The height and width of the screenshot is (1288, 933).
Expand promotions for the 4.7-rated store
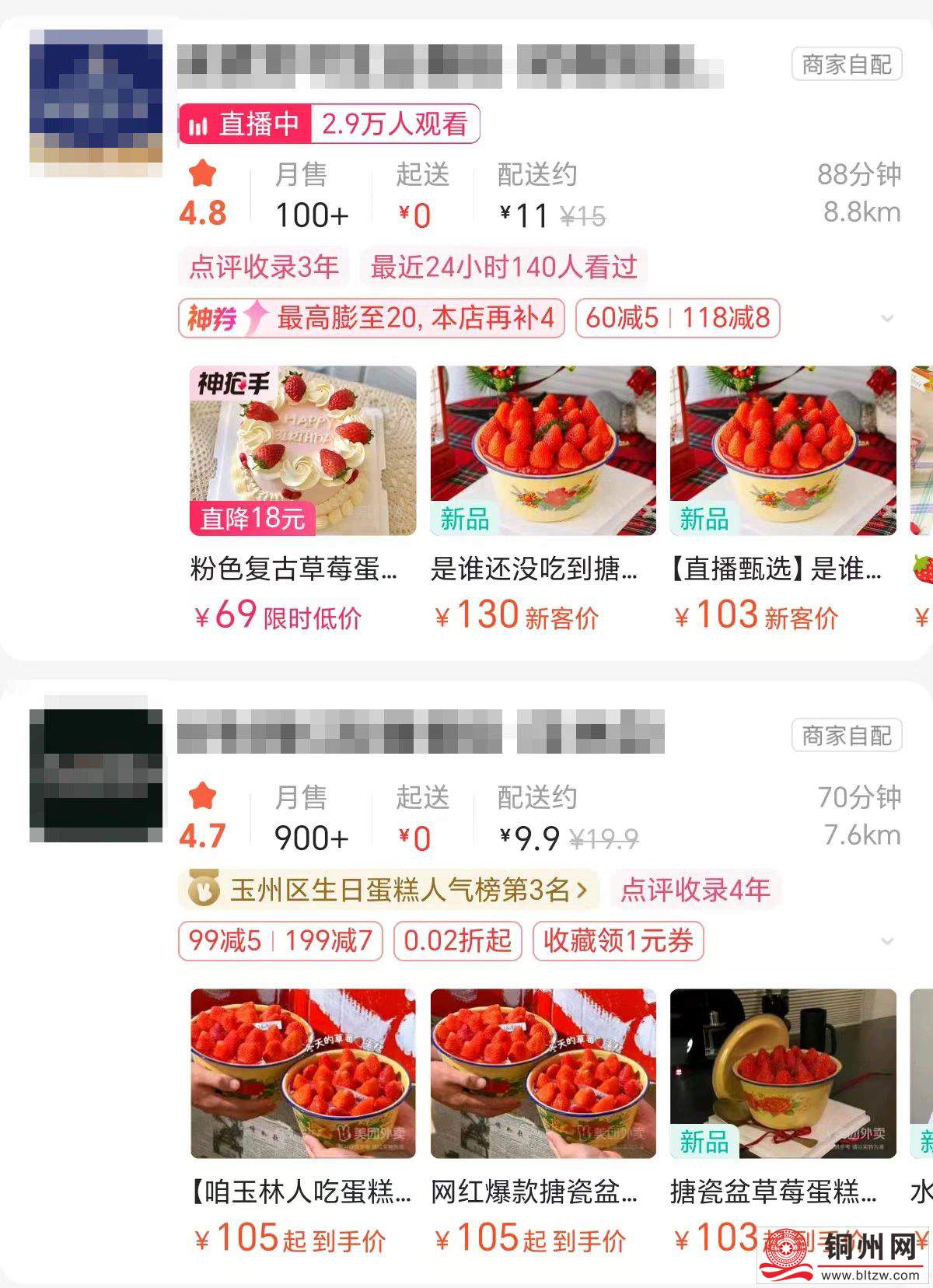point(887,941)
